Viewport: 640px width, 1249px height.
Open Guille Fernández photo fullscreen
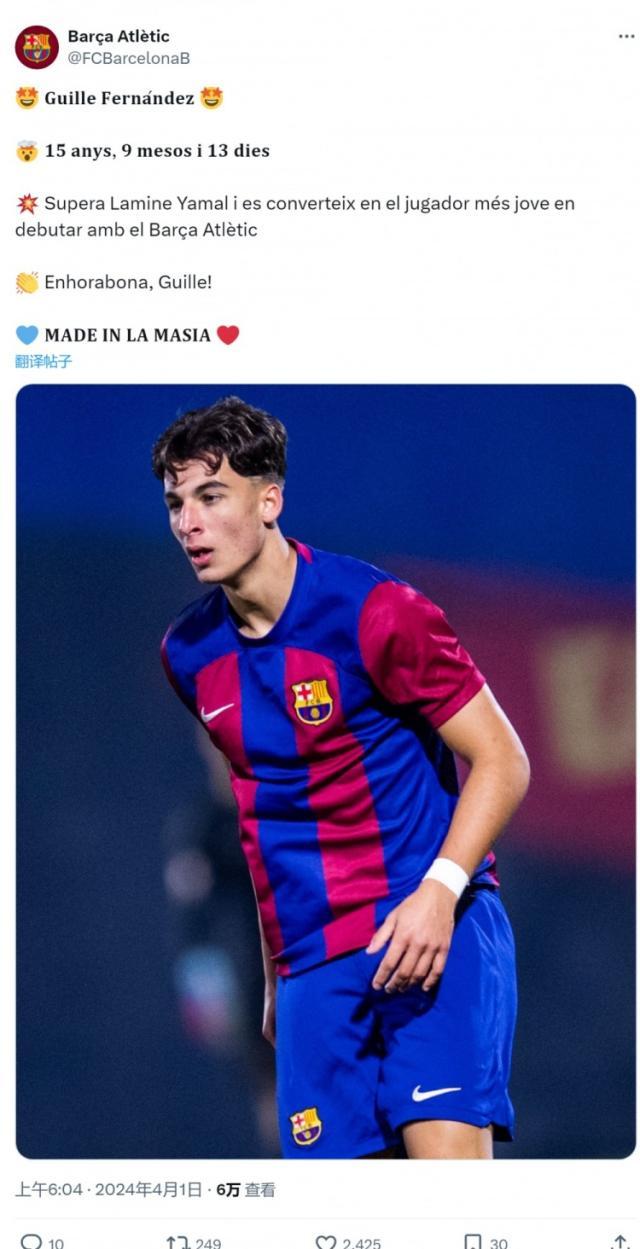[x=325, y=770]
